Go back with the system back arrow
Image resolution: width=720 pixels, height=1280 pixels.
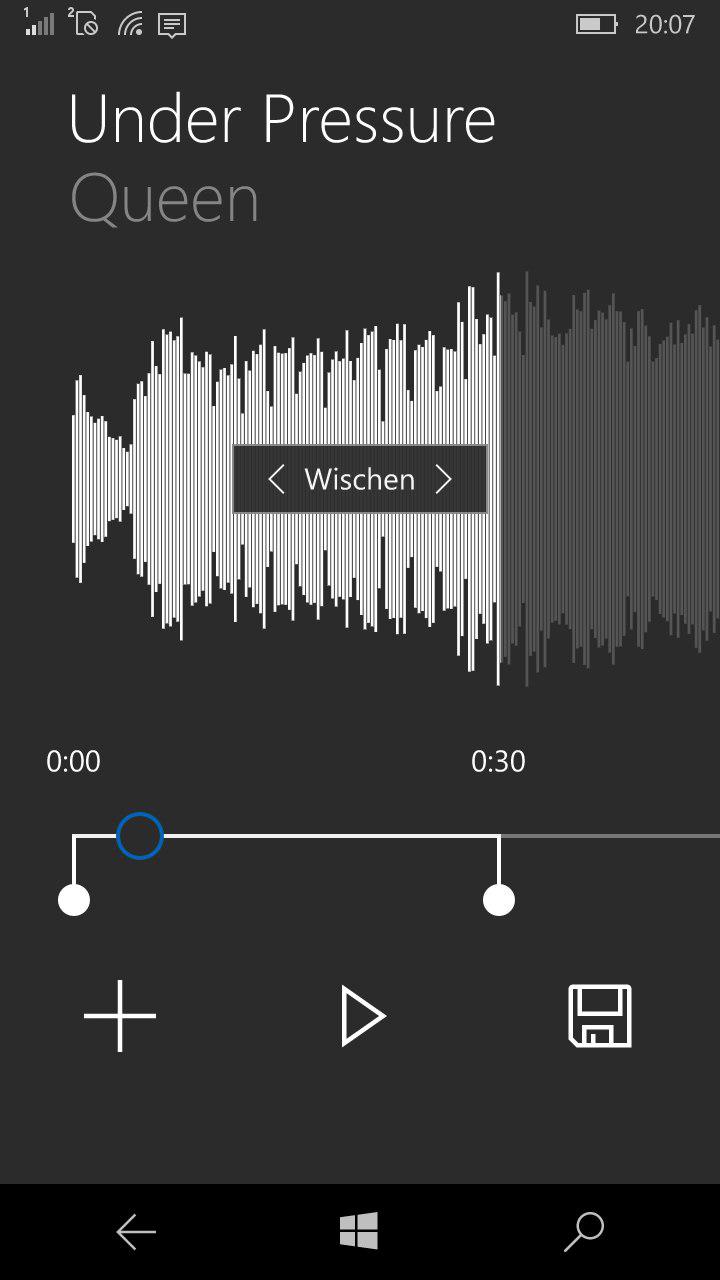pos(136,1232)
